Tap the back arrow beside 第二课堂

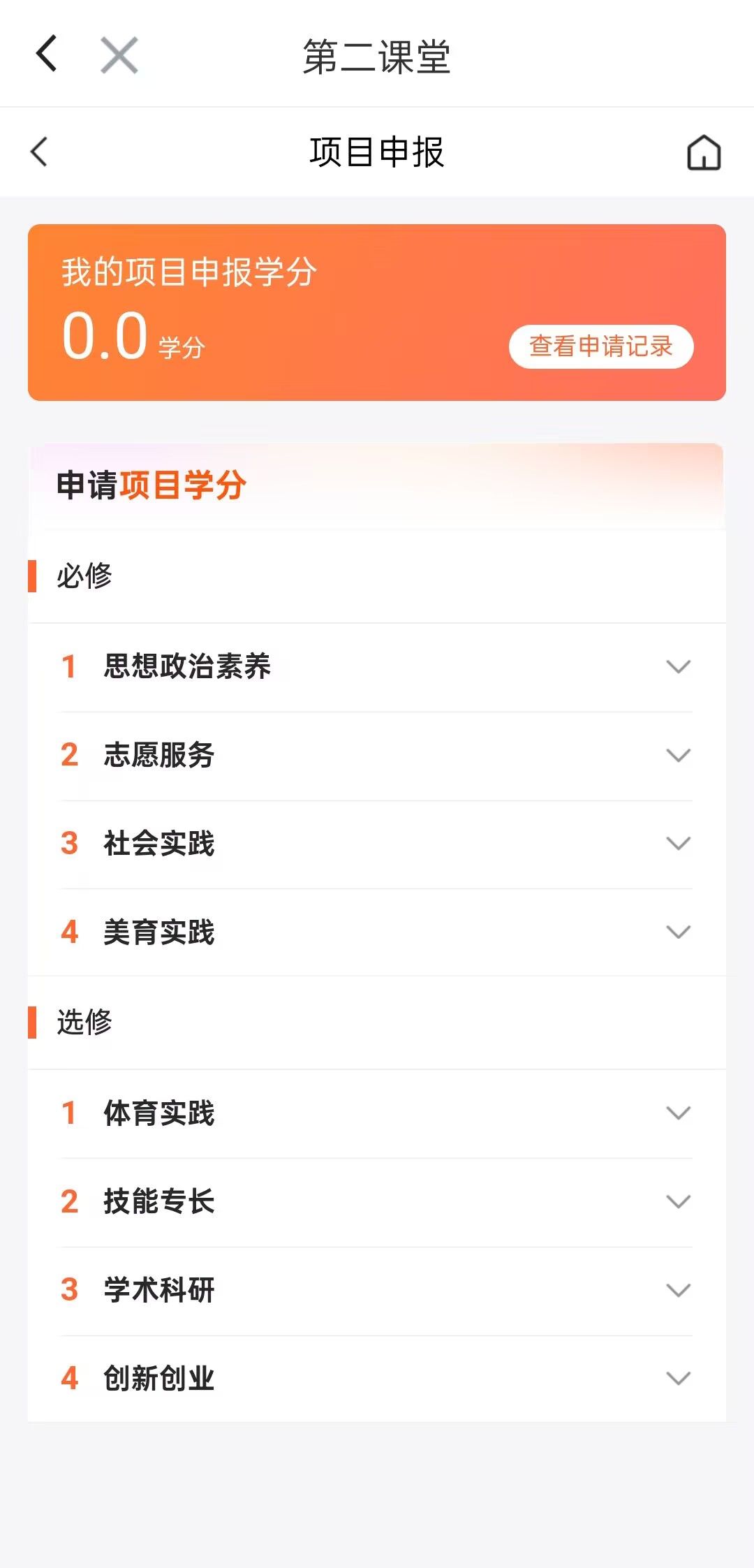coord(46,54)
